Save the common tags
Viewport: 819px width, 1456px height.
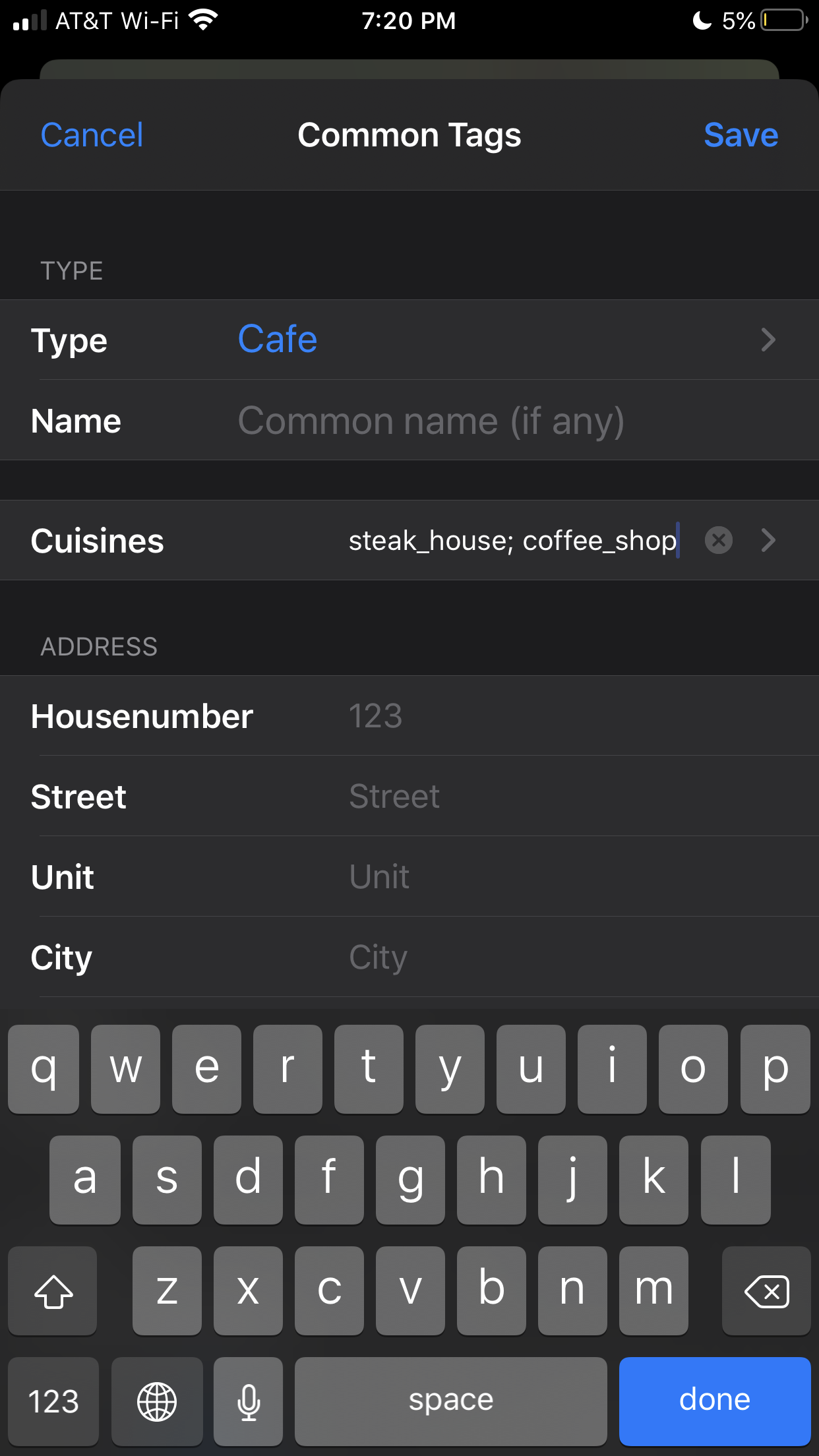(741, 135)
